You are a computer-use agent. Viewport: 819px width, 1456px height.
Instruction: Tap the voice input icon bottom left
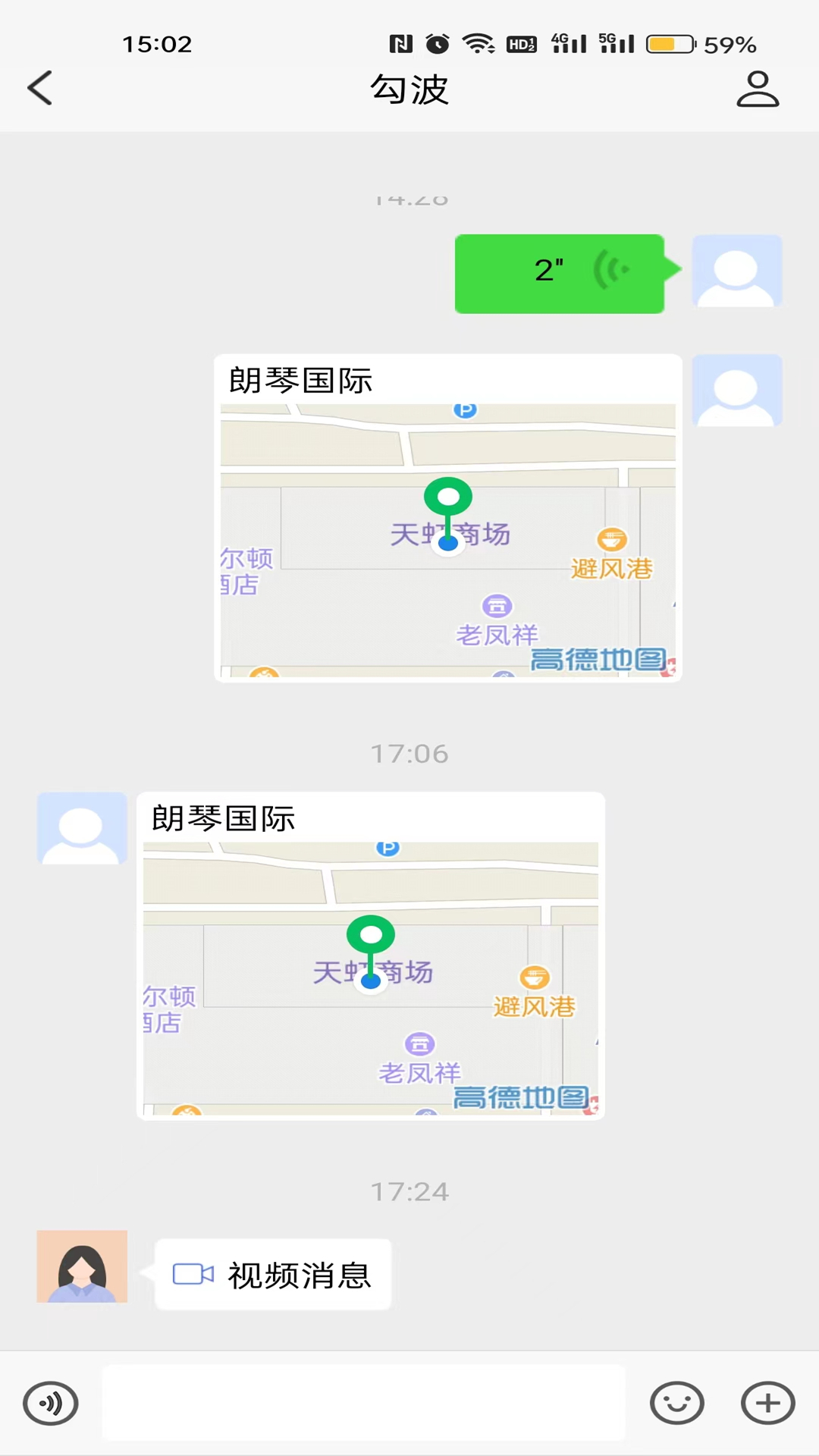tap(50, 1404)
